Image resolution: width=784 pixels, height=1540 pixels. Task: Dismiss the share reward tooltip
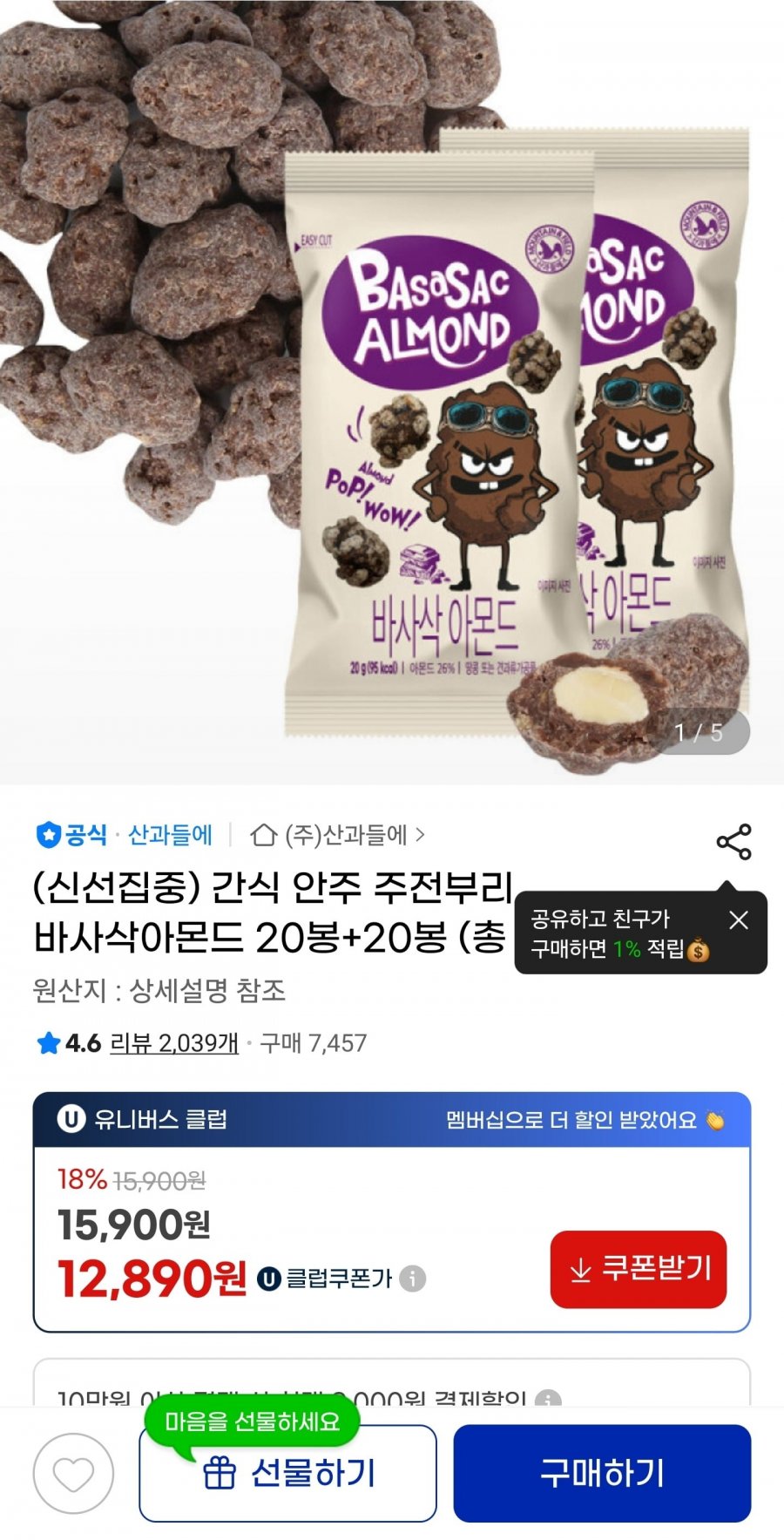pos(739,919)
